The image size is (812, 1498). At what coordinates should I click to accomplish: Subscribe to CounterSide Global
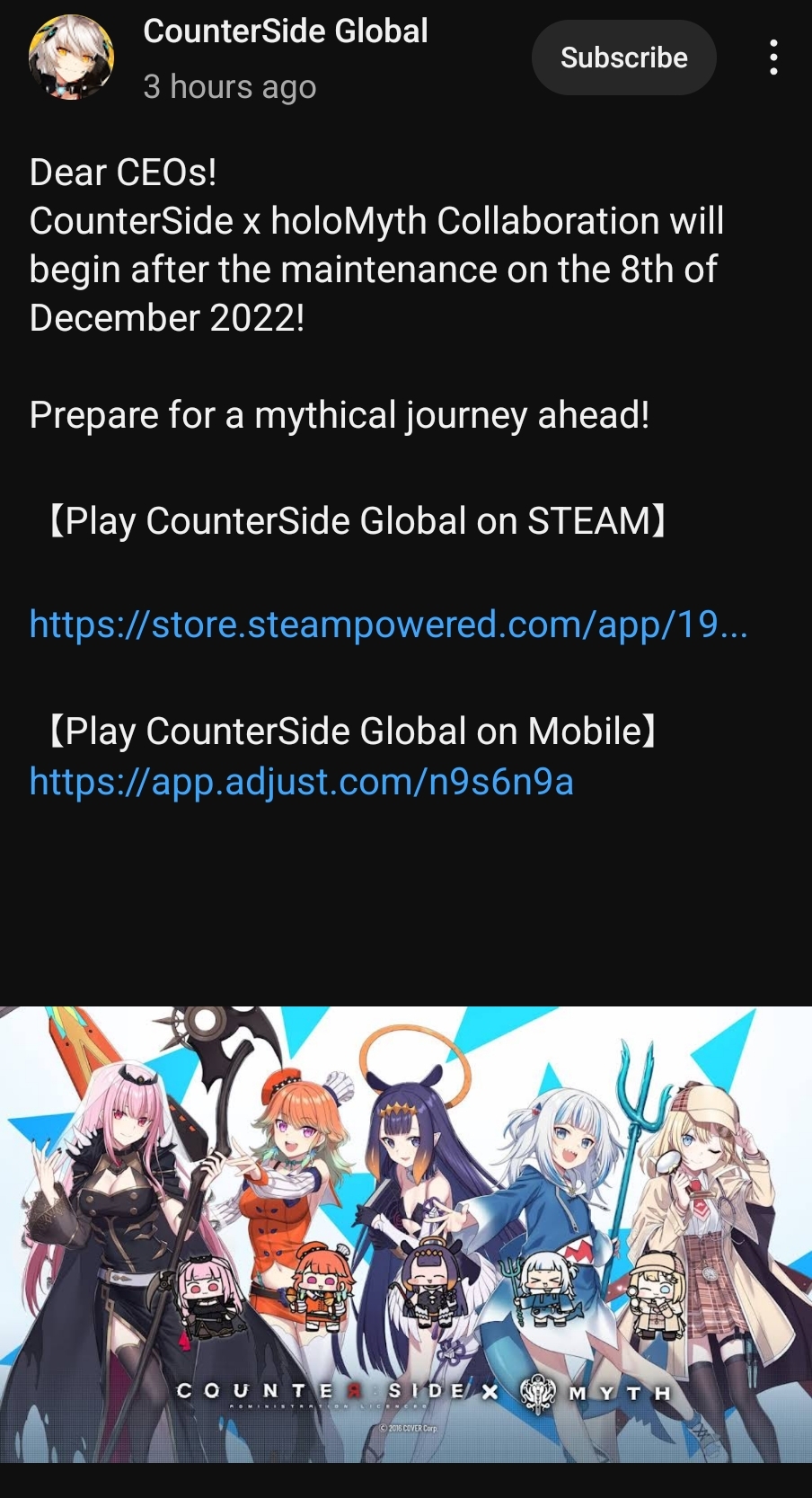(623, 58)
